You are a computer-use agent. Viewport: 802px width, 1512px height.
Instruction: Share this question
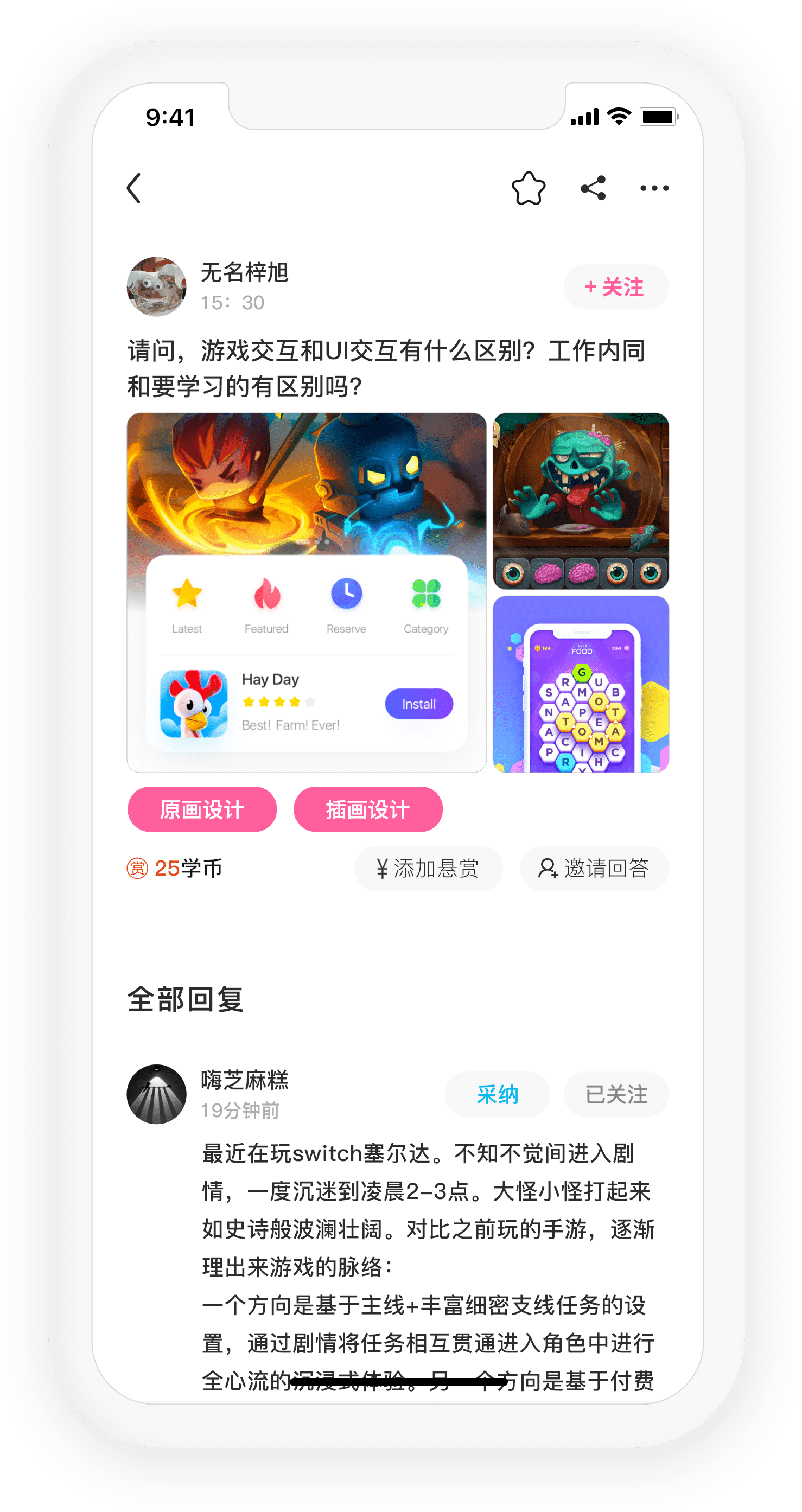click(593, 188)
